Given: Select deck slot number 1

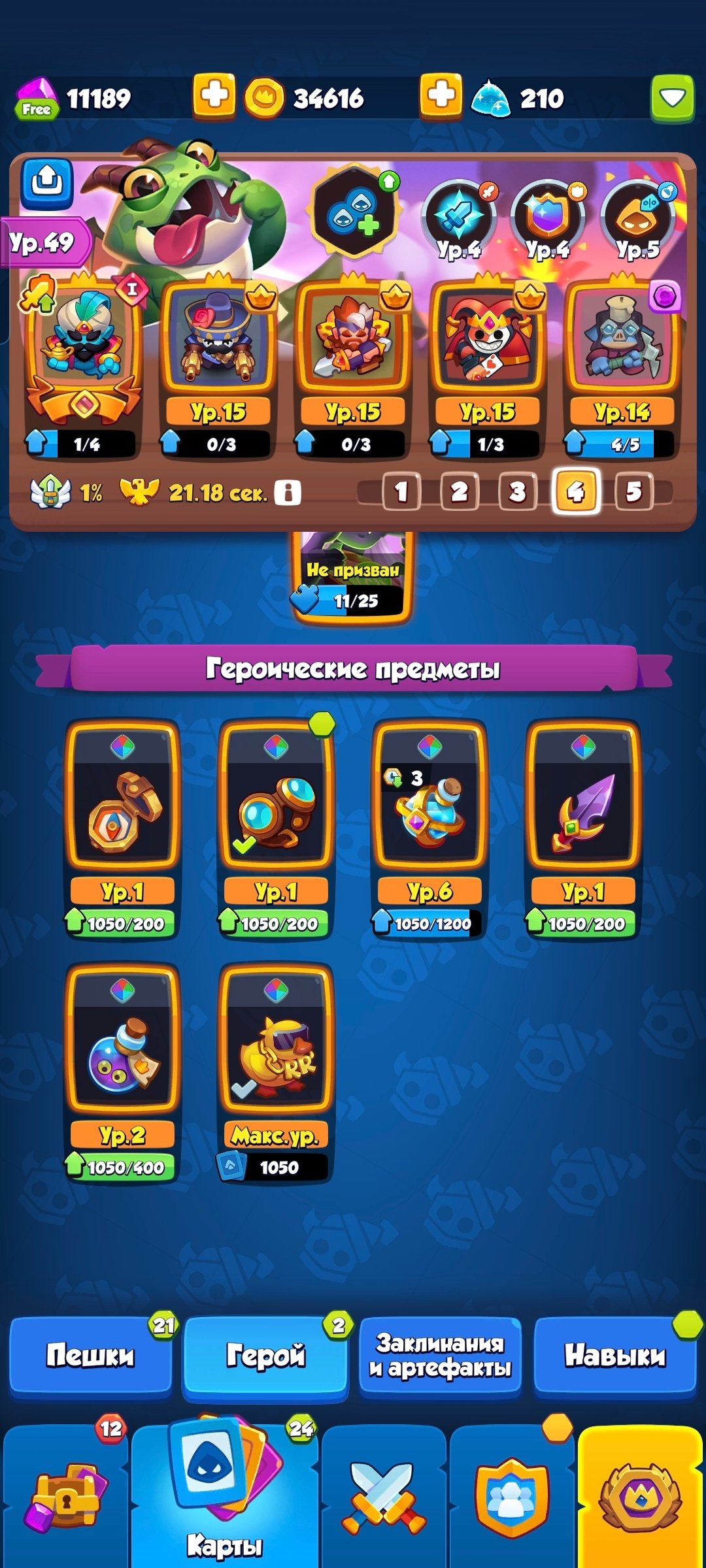Looking at the screenshot, I should click(x=401, y=491).
